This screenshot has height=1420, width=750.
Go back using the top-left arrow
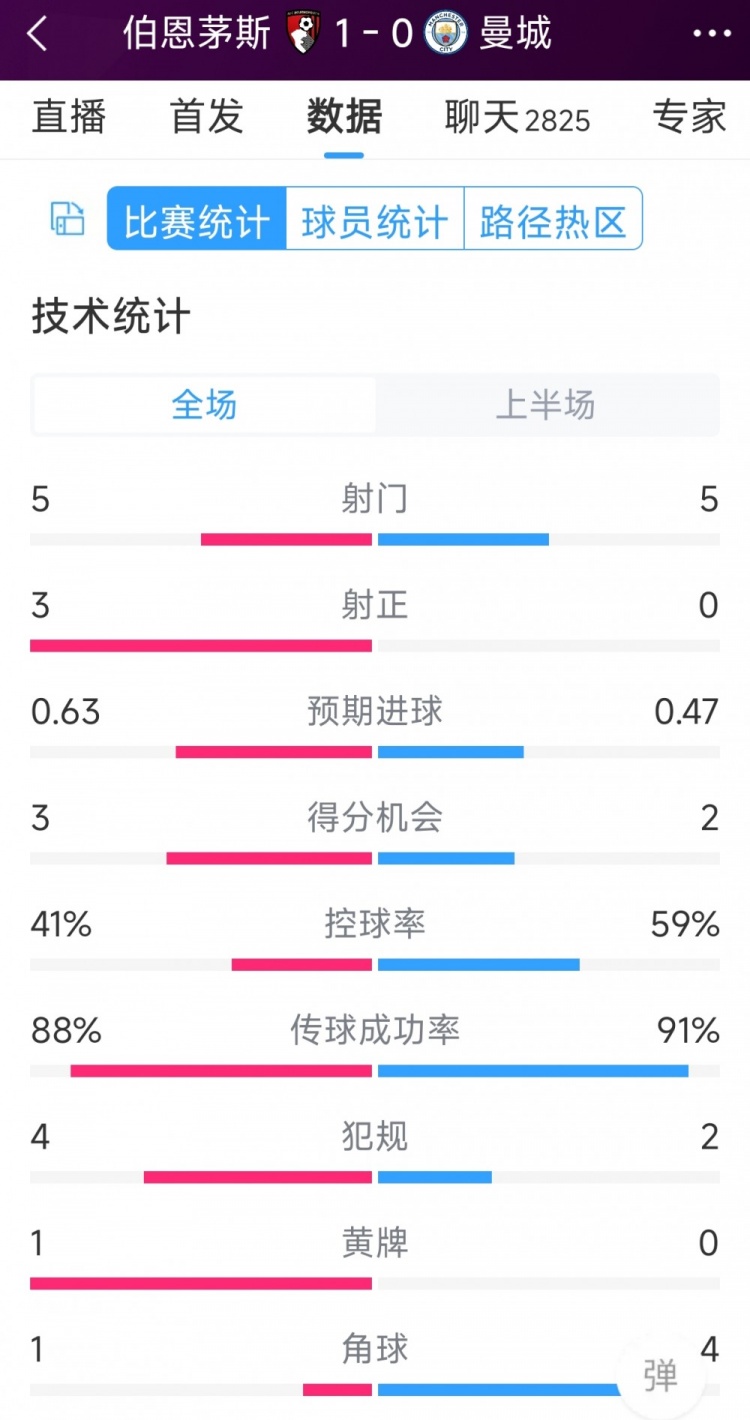click(37, 34)
